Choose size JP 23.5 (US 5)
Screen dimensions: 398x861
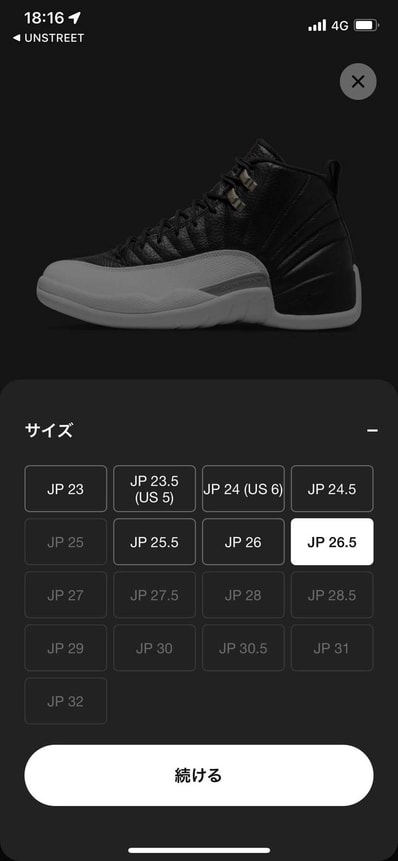154,489
